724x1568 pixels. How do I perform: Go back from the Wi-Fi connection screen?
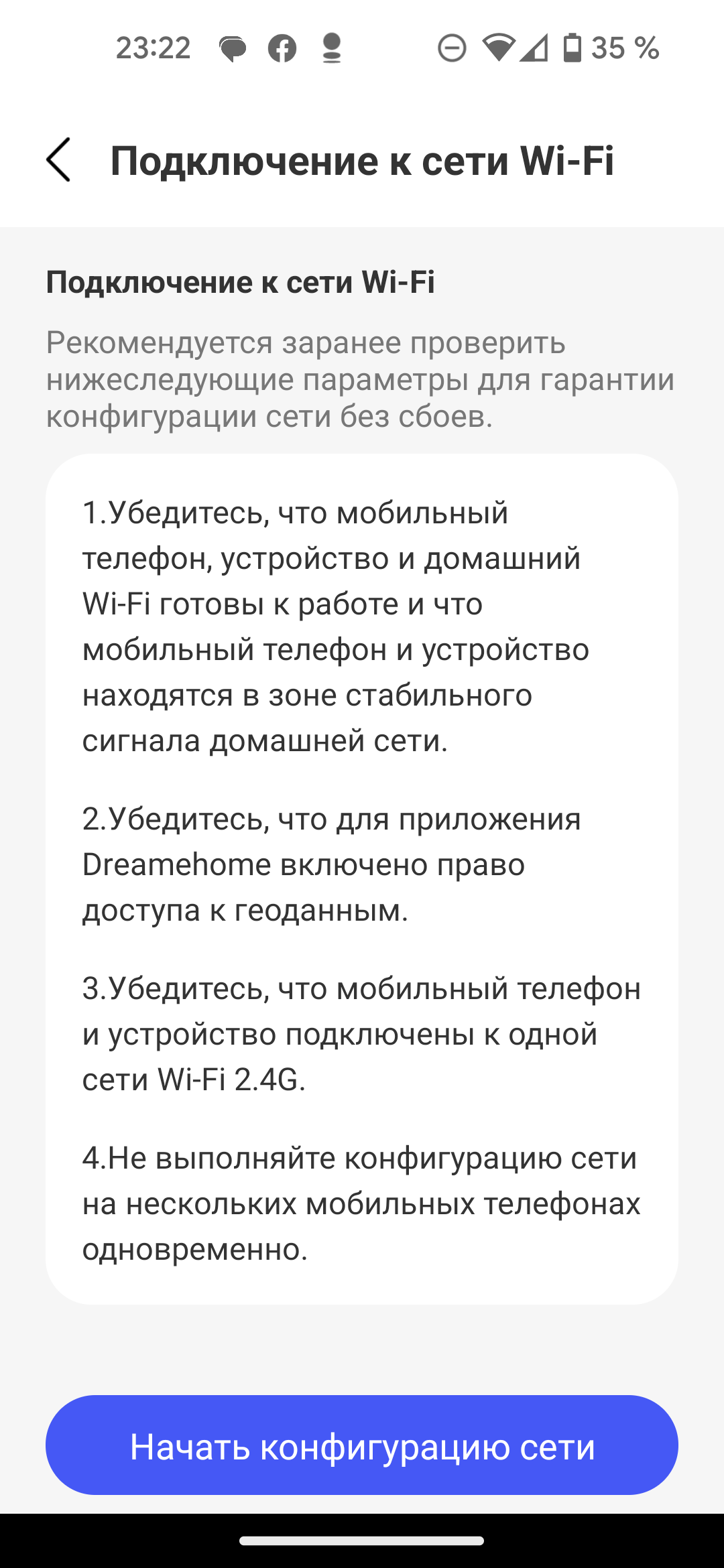pyautogui.click(x=59, y=160)
